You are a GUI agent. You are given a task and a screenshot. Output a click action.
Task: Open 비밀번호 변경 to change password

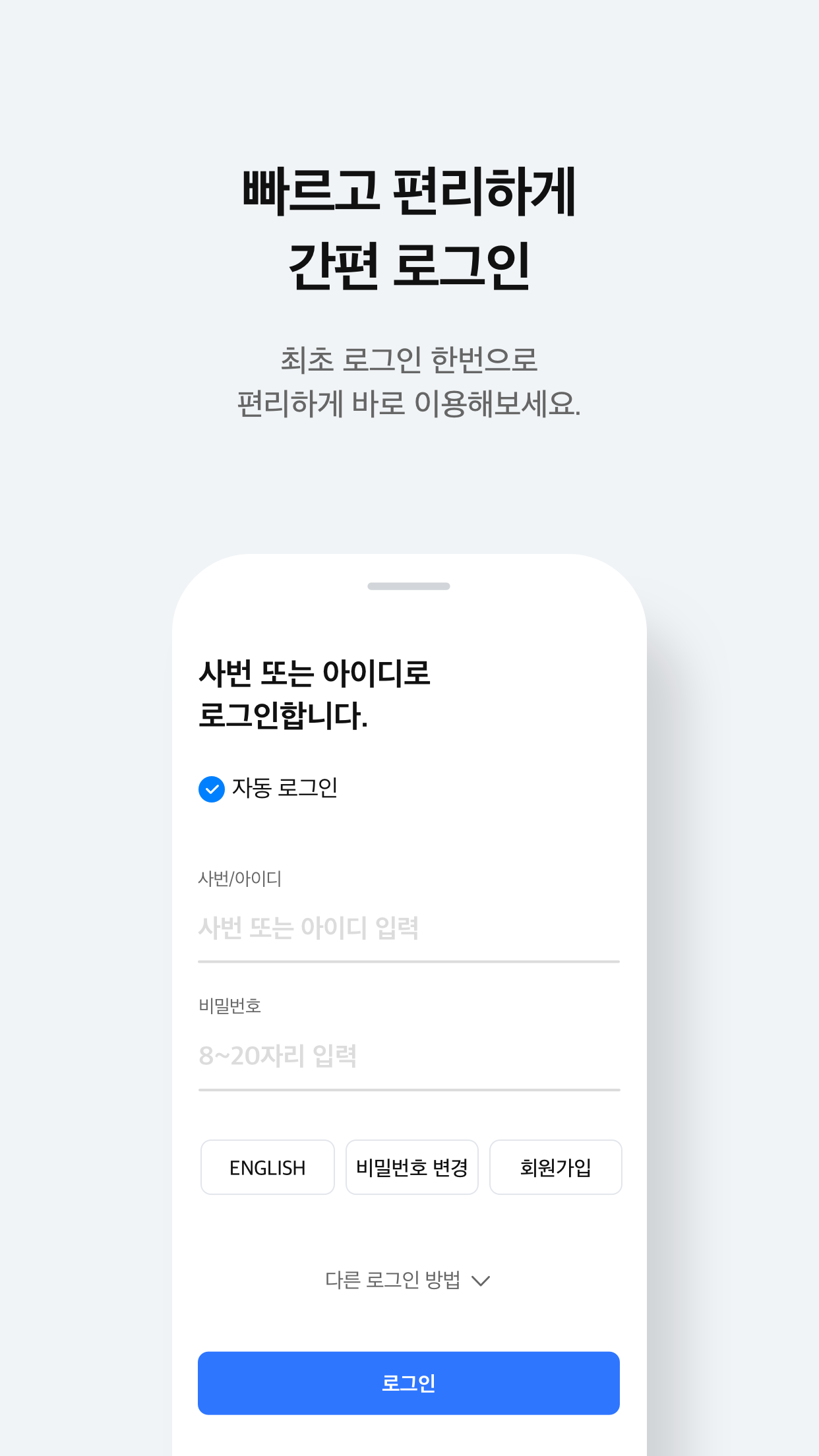pyautogui.click(x=411, y=1167)
